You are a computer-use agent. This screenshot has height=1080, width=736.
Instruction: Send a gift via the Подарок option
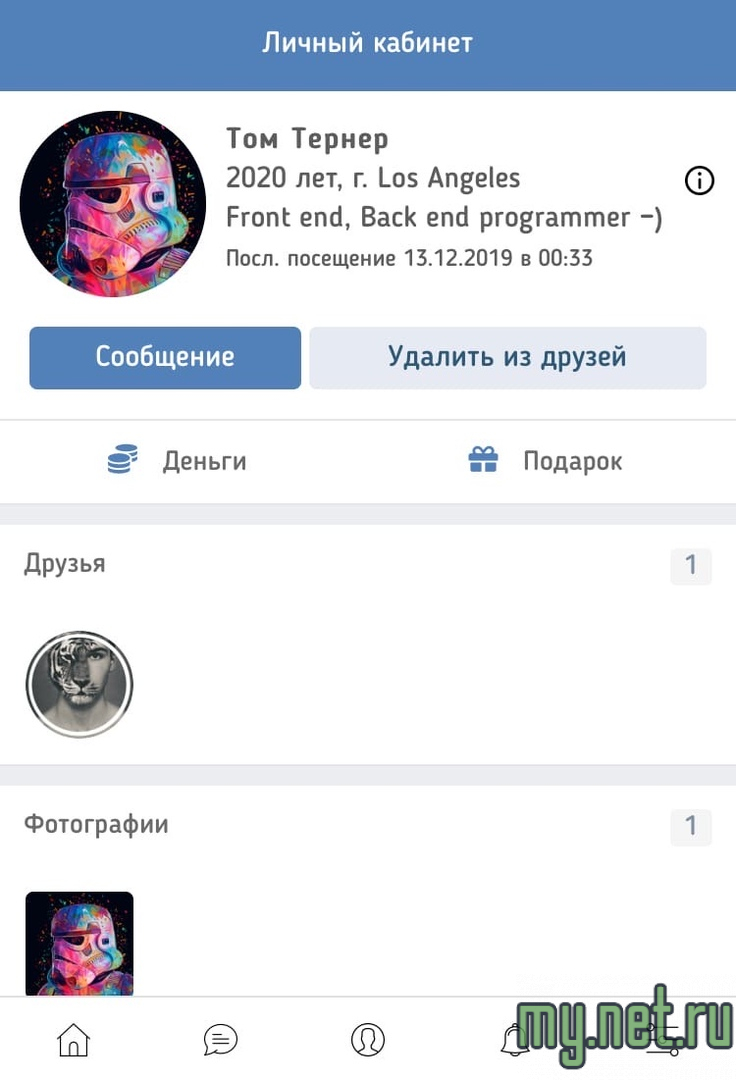(573, 461)
